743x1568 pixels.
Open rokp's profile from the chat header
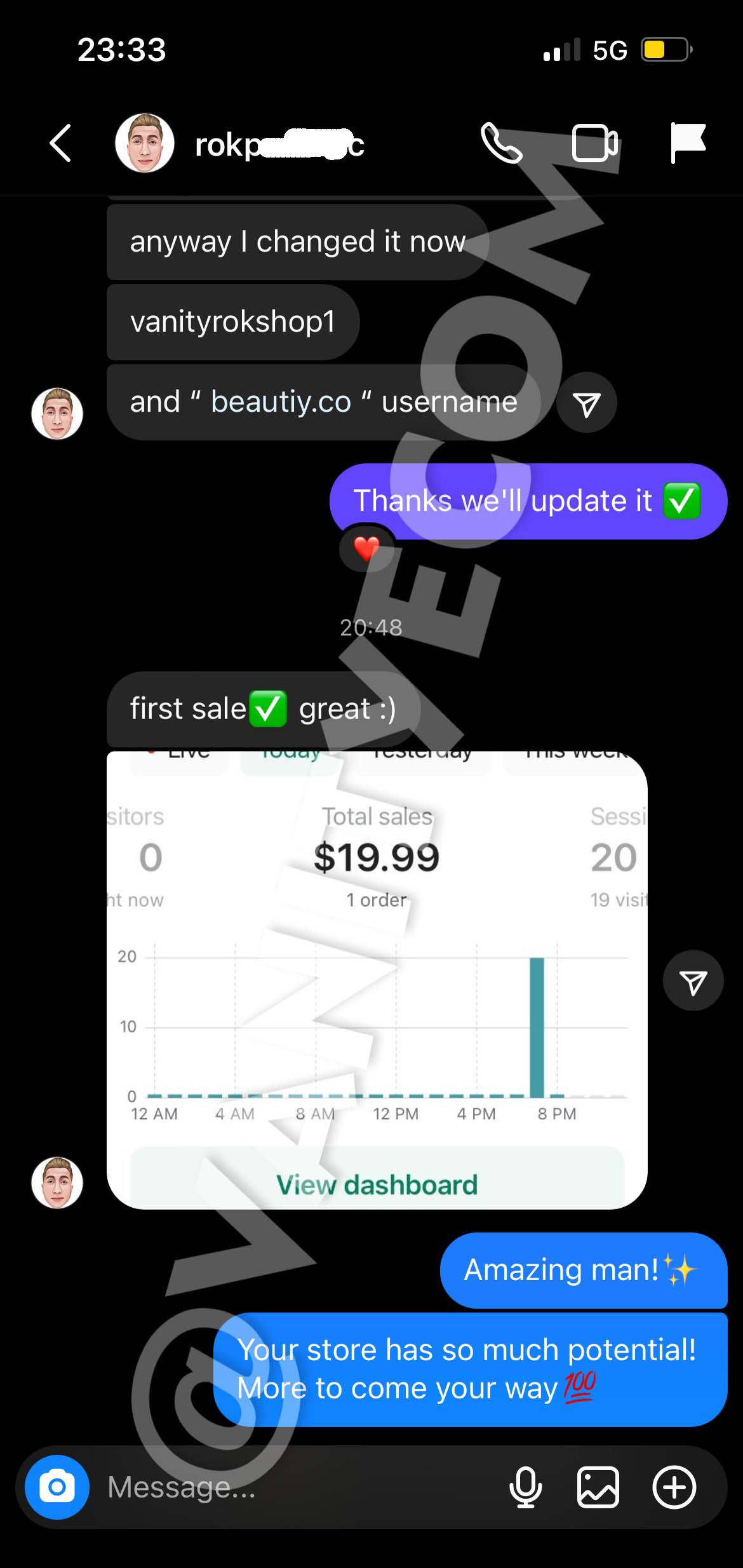tap(145, 144)
